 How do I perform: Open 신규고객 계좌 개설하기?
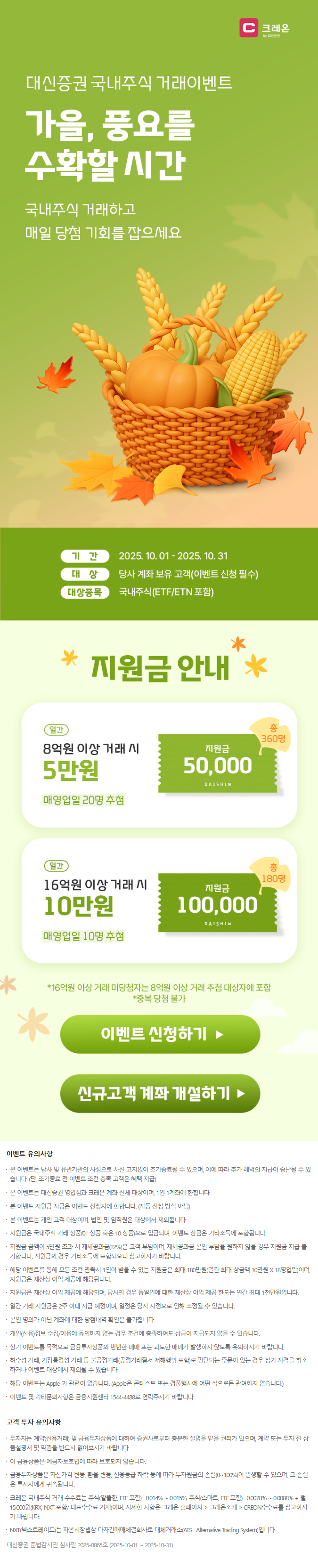click(x=160, y=1093)
